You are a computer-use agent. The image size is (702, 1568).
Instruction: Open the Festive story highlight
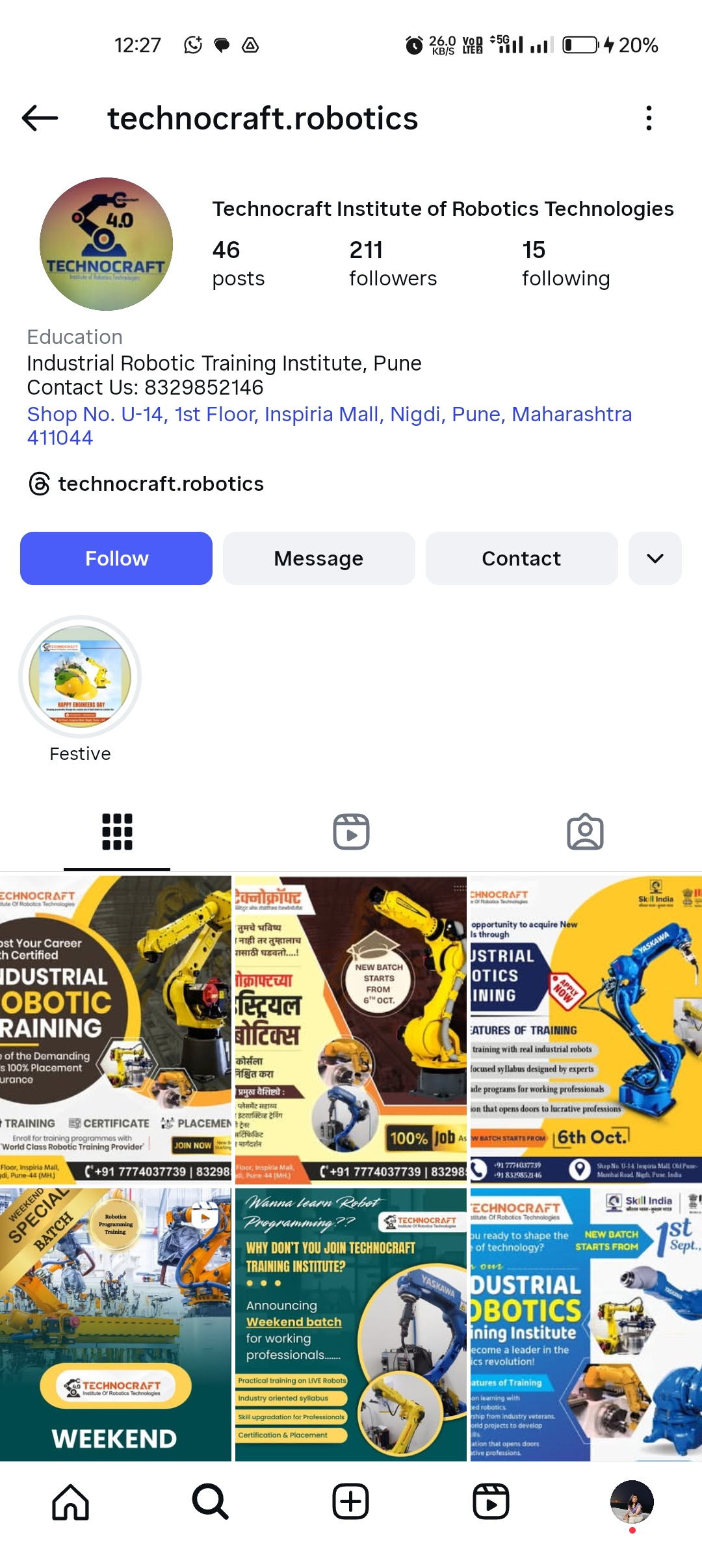(x=80, y=677)
